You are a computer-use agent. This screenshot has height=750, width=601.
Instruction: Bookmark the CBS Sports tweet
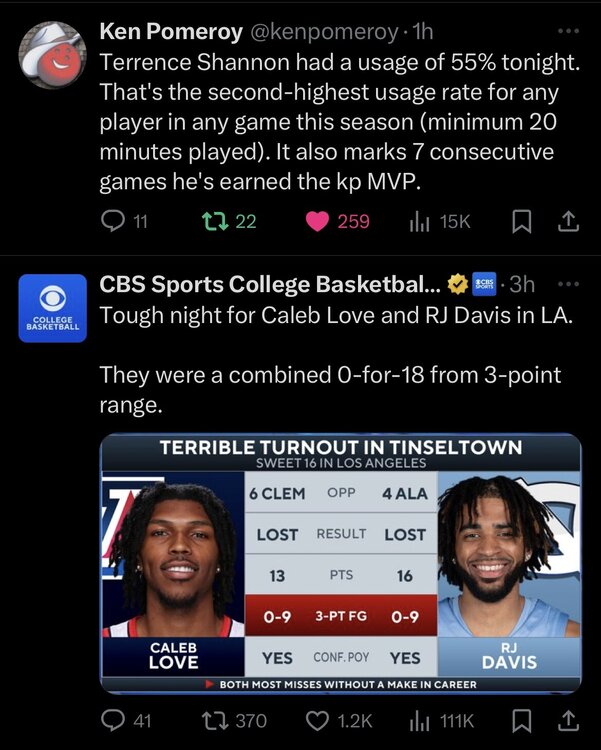[x=521, y=720]
